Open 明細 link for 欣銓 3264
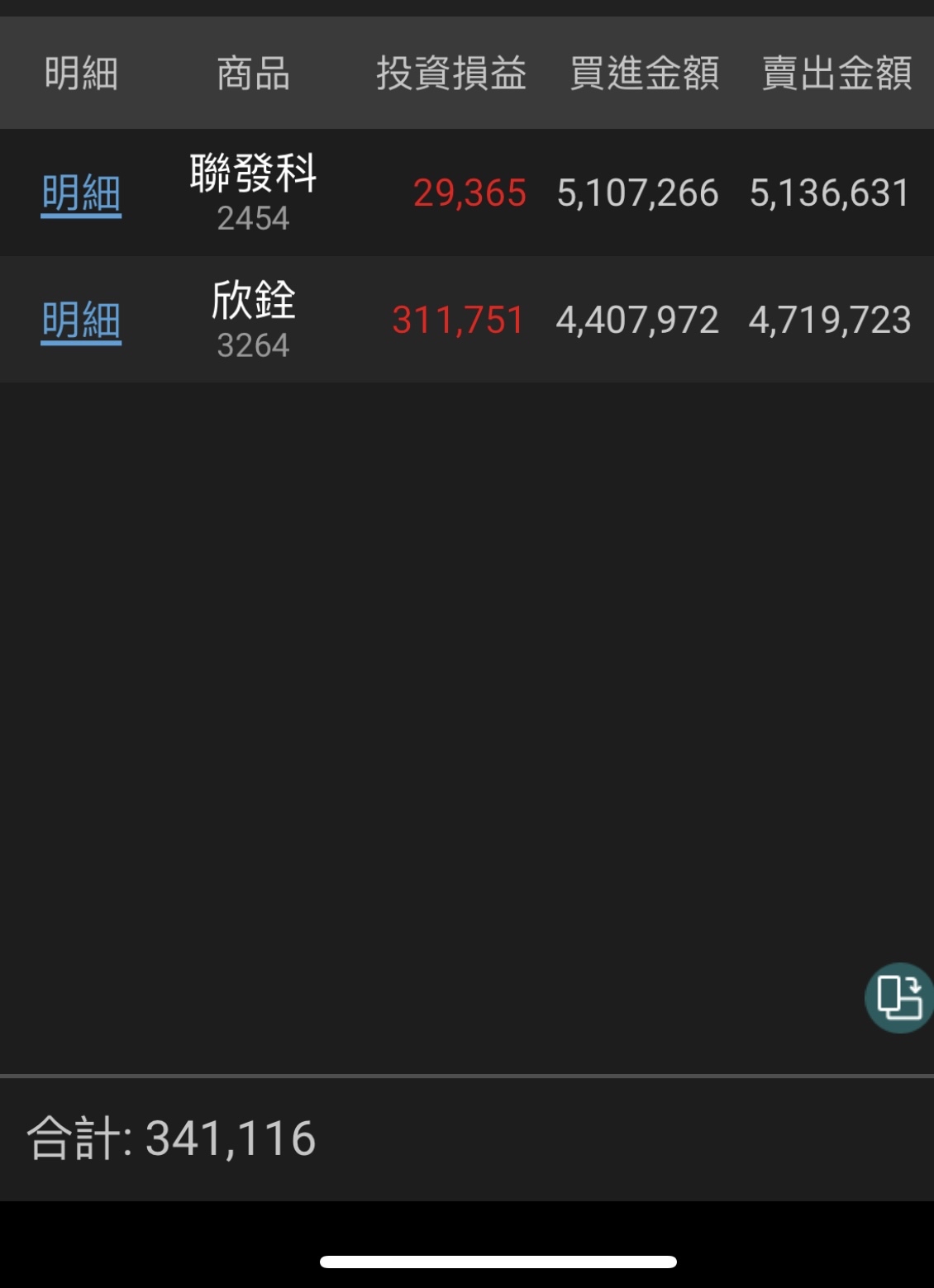The width and height of the screenshot is (934, 1288). pos(81,321)
